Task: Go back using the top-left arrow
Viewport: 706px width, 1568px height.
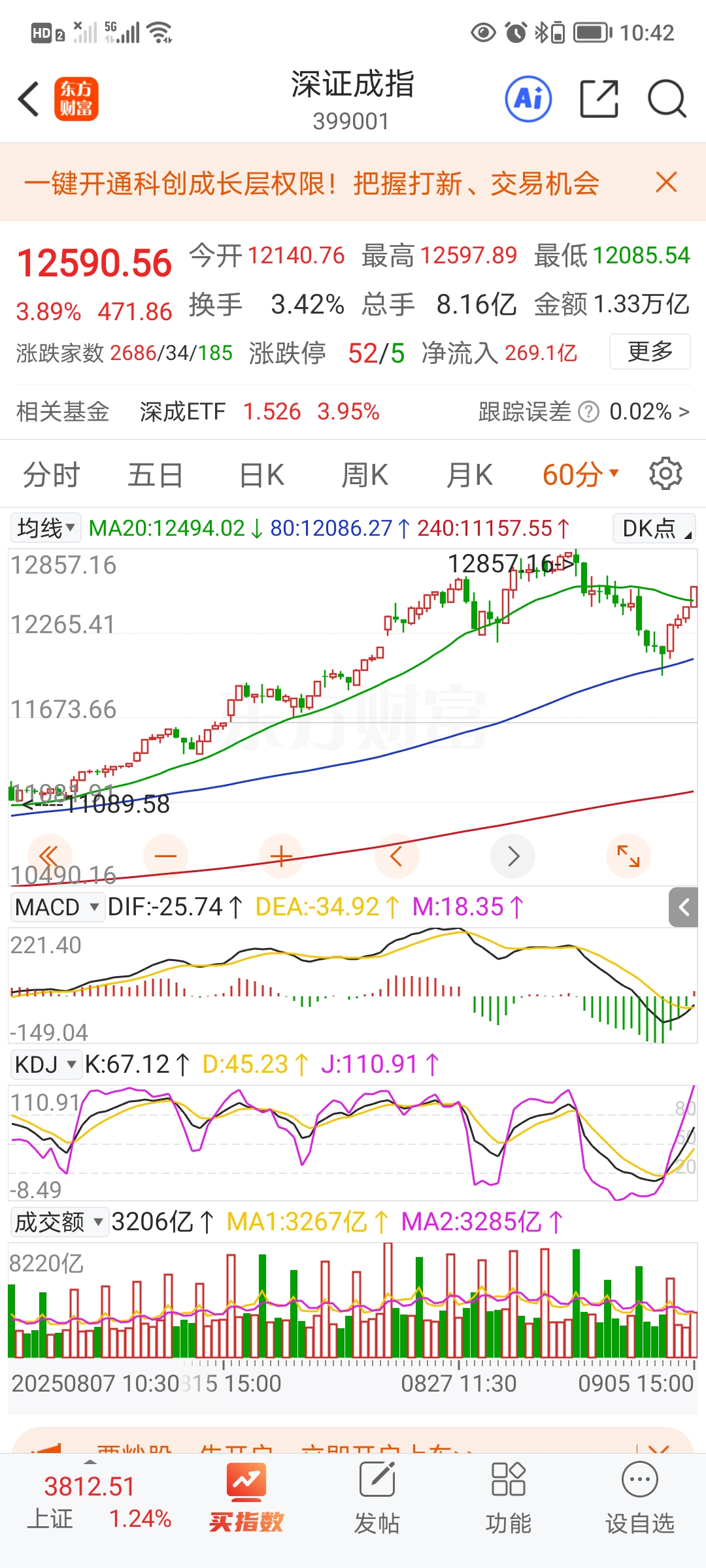Action: point(29,99)
